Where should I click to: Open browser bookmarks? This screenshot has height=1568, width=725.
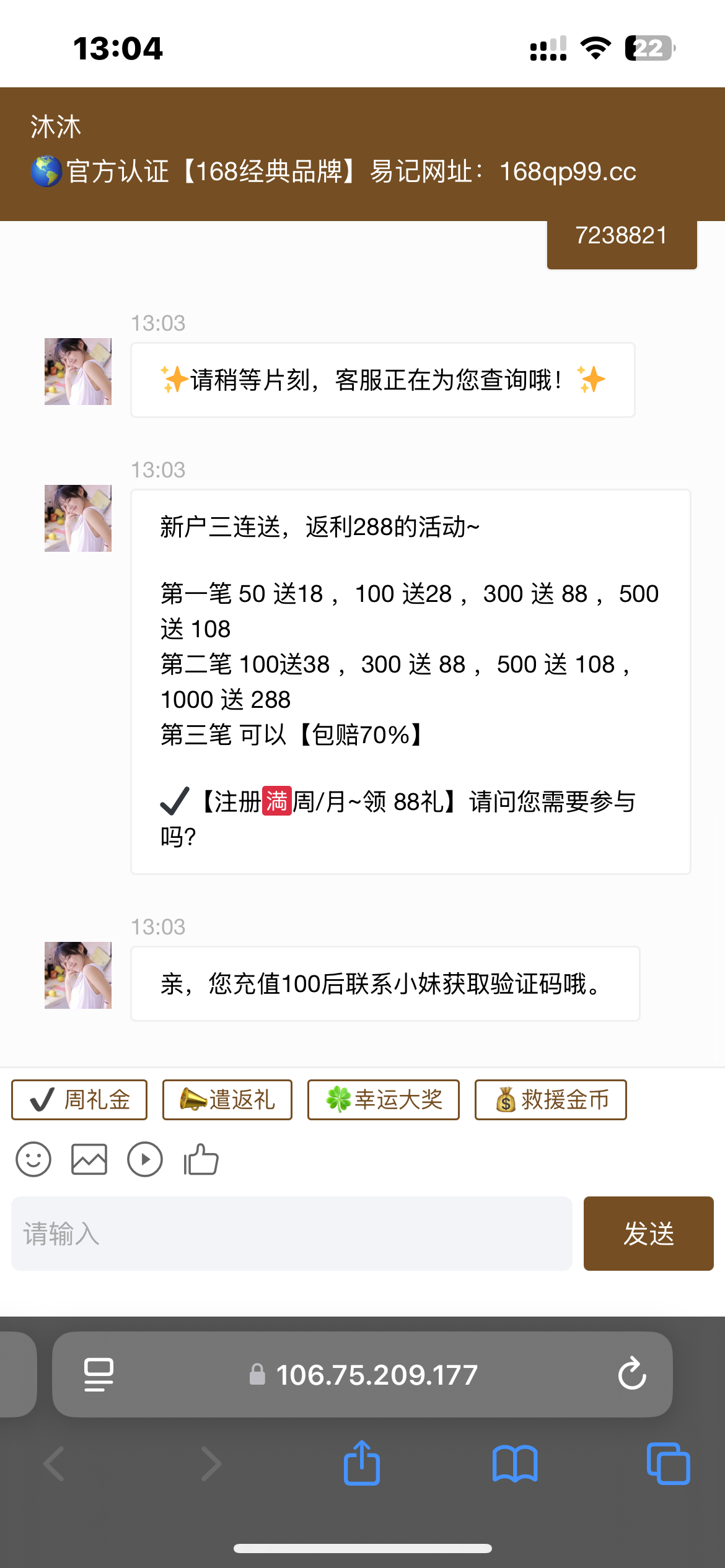(515, 1464)
